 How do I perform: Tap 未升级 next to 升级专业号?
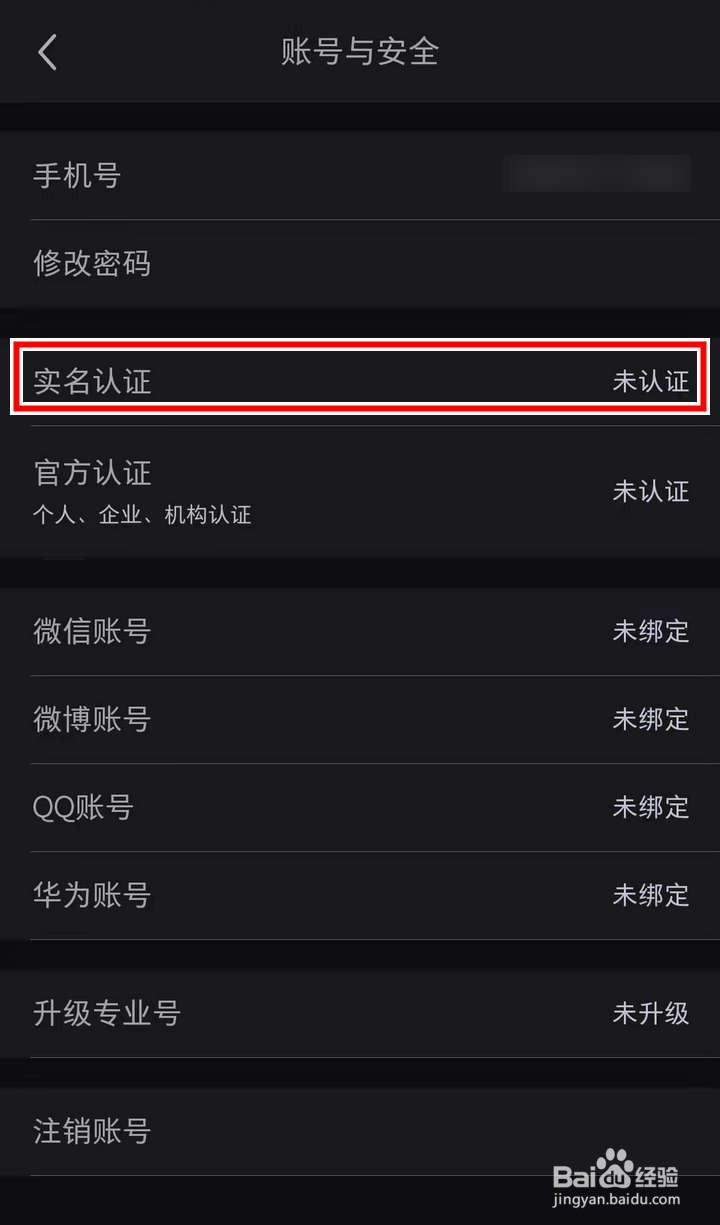[651, 1013]
